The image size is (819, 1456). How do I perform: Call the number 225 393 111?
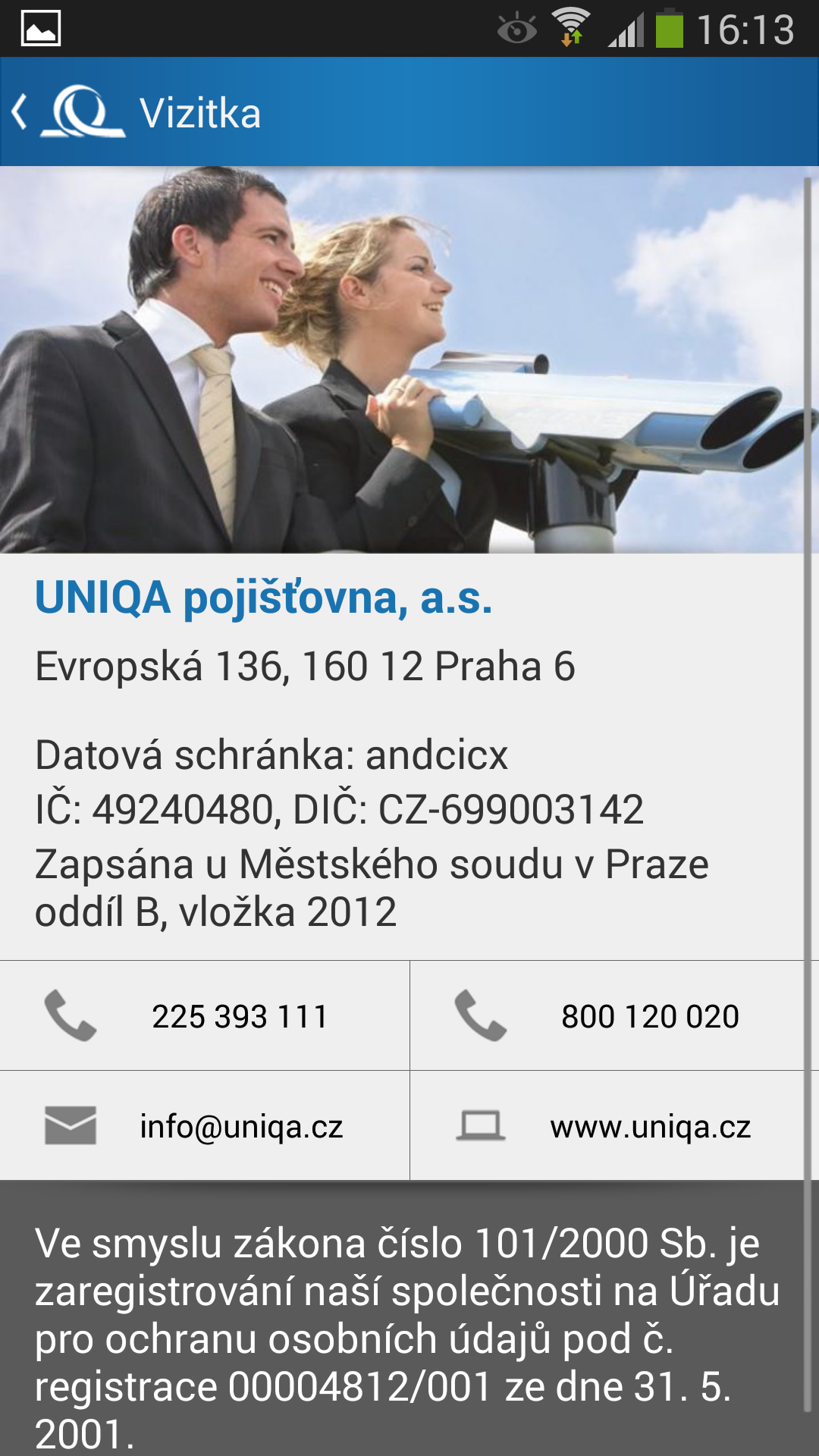click(205, 1015)
